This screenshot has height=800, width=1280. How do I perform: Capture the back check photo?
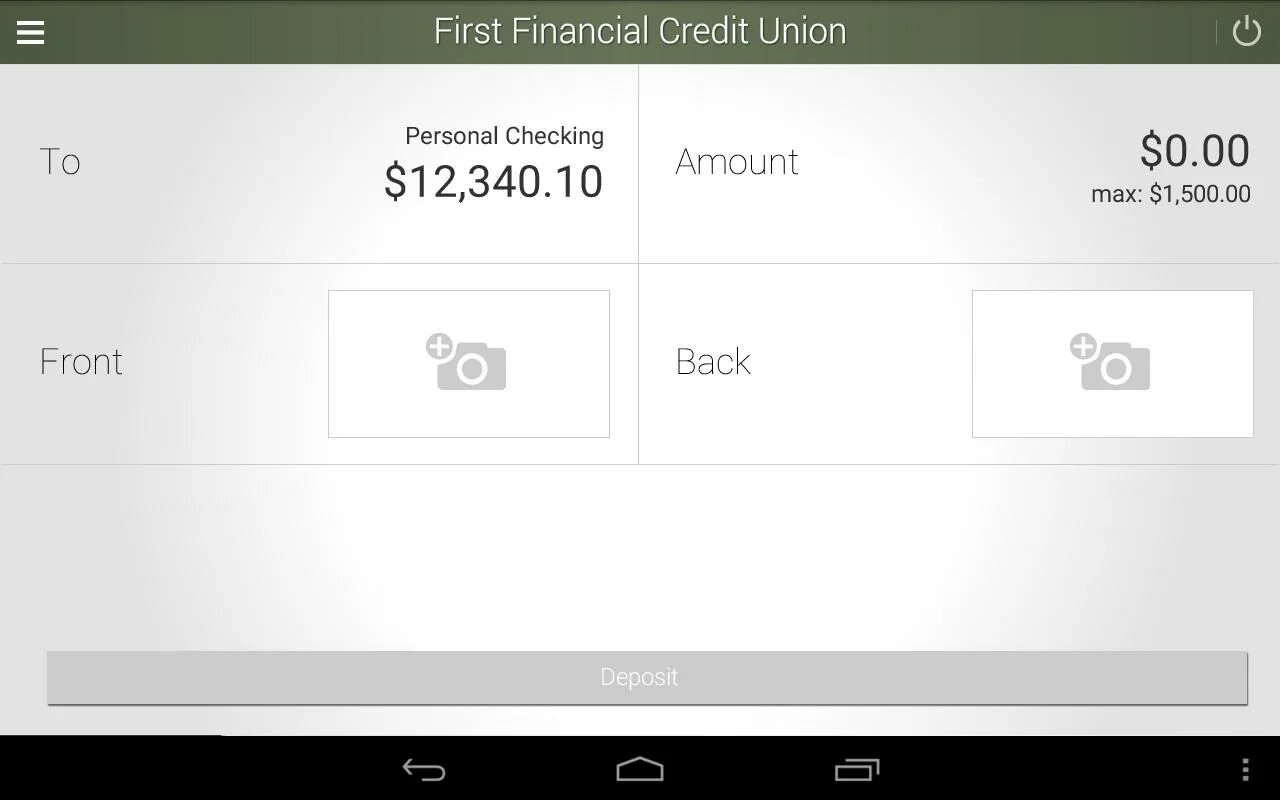point(1112,364)
